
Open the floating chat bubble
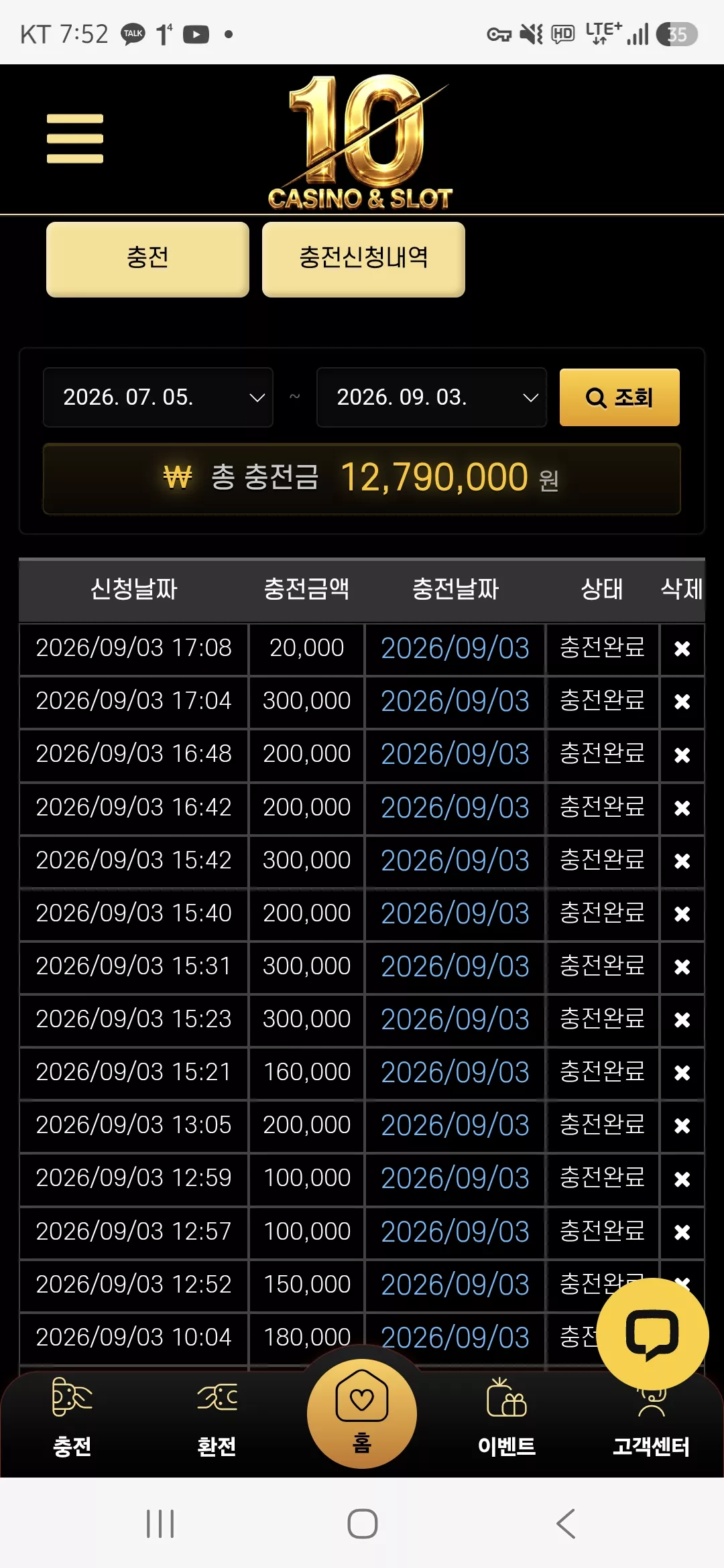click(652, 1333)
